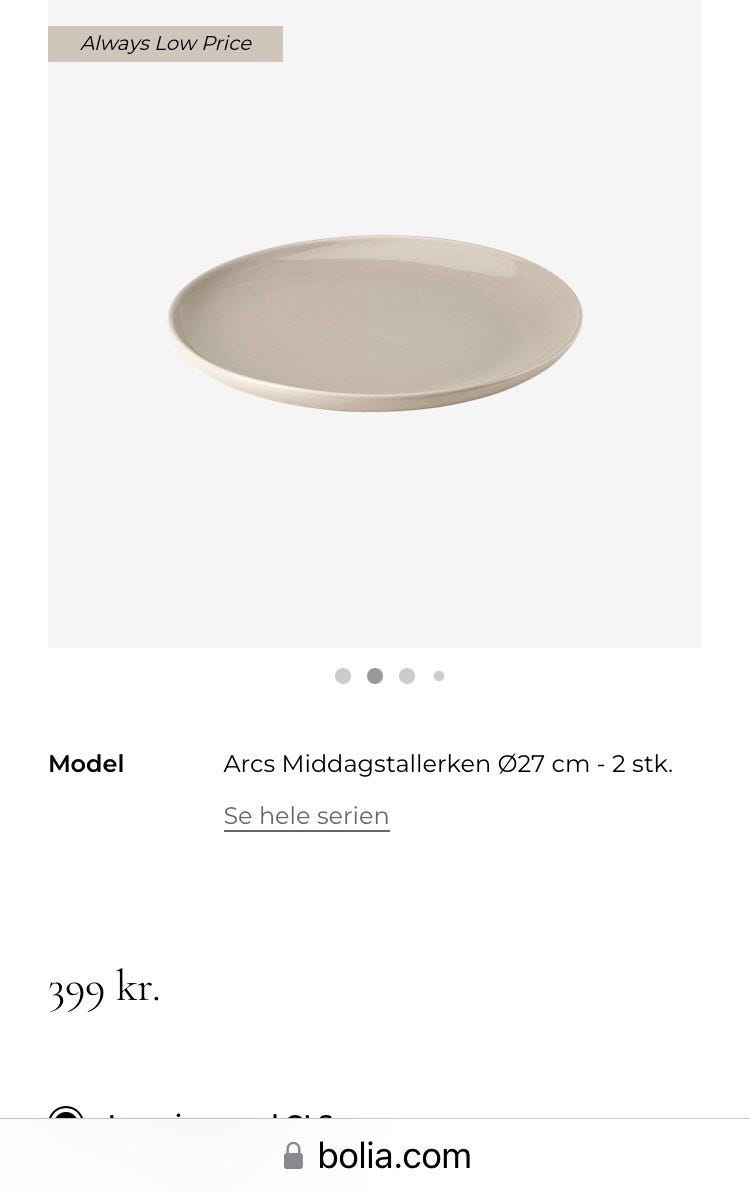Select the first carousel dot
This screenshot has width=750, height=1193.
(x=343, y=676)
